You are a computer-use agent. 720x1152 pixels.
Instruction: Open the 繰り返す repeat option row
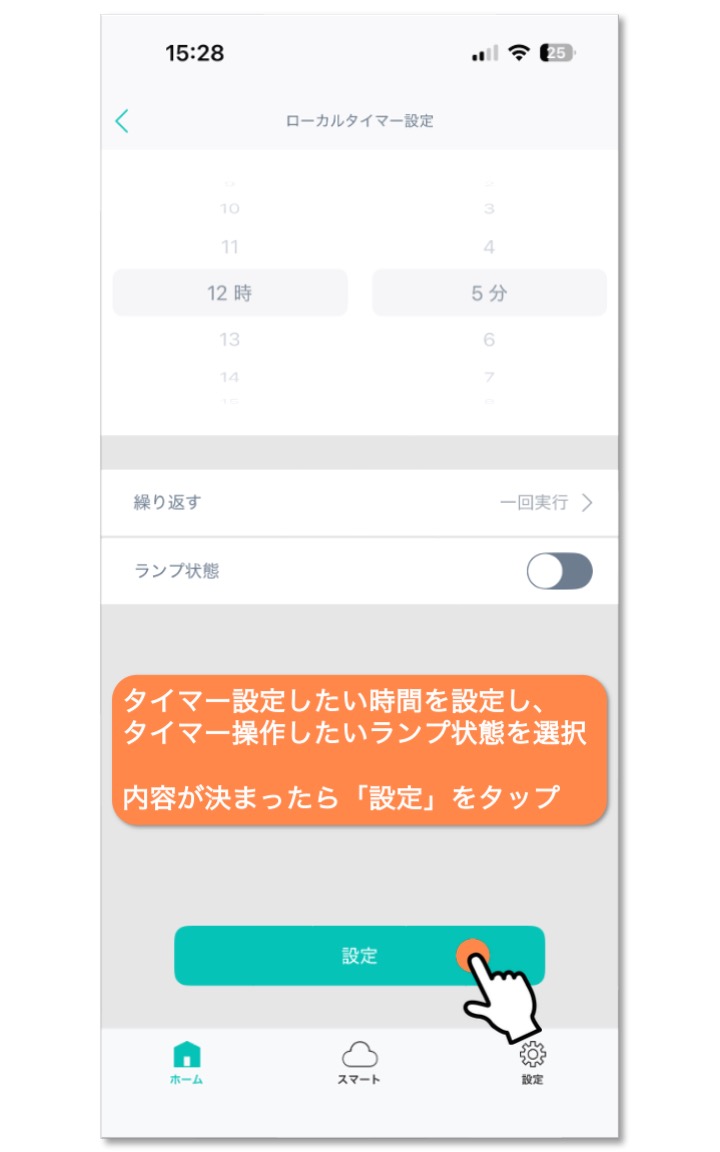coord(359,503)
